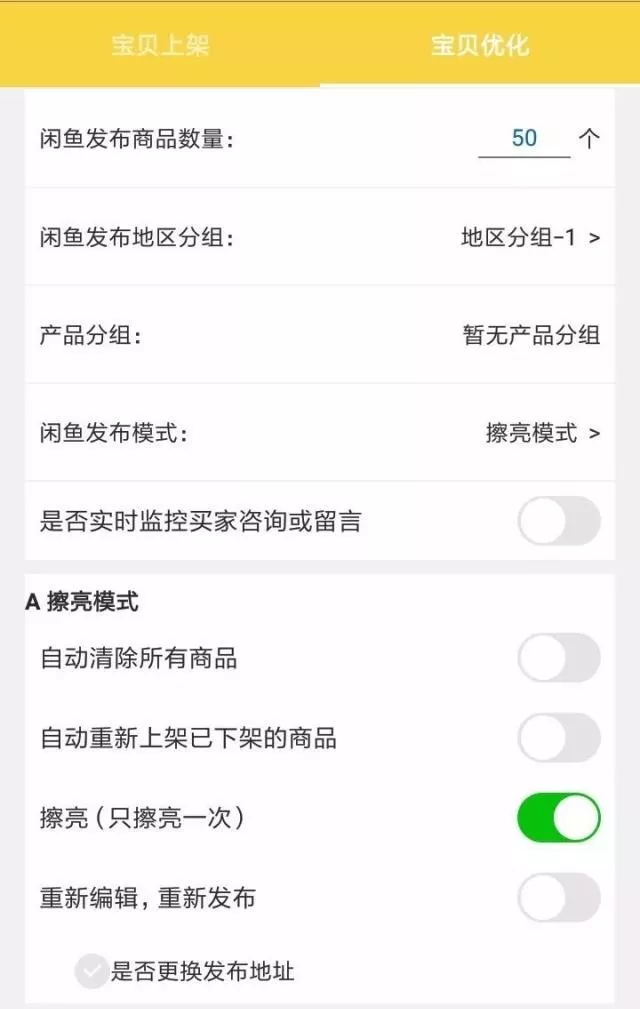The height and width of the screenshot is (1009, 640).
Task: Toggle 重新编辑,重新发布 on
Action: [x=558, y=898]
